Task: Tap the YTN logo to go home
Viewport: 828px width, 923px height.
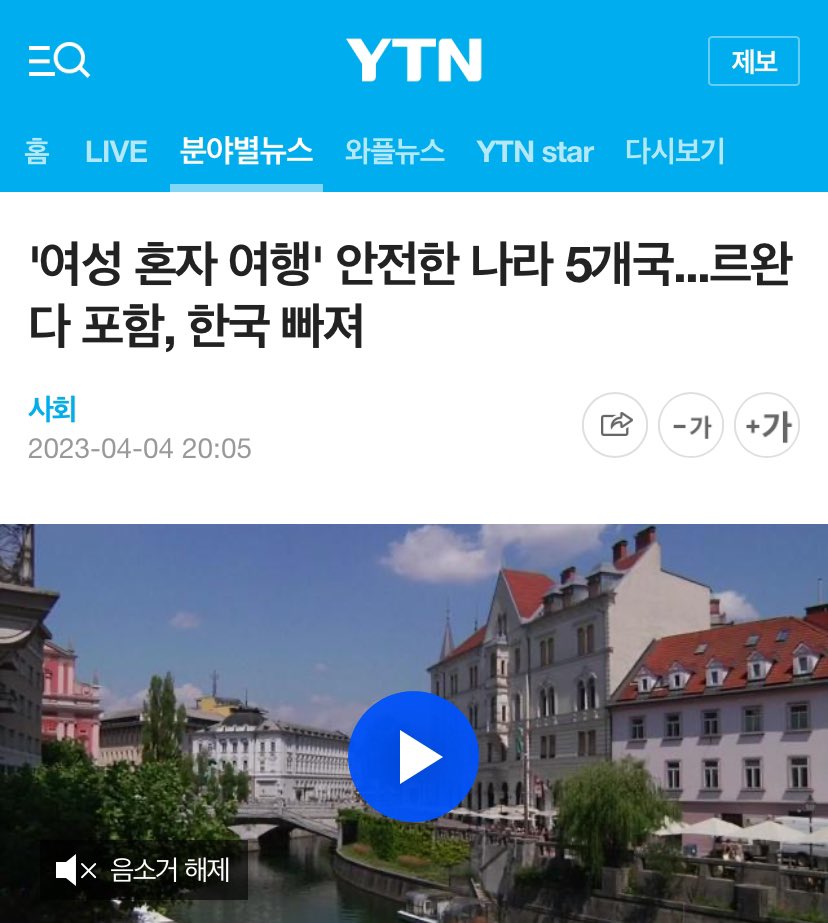Action: (x=414, y=61)
